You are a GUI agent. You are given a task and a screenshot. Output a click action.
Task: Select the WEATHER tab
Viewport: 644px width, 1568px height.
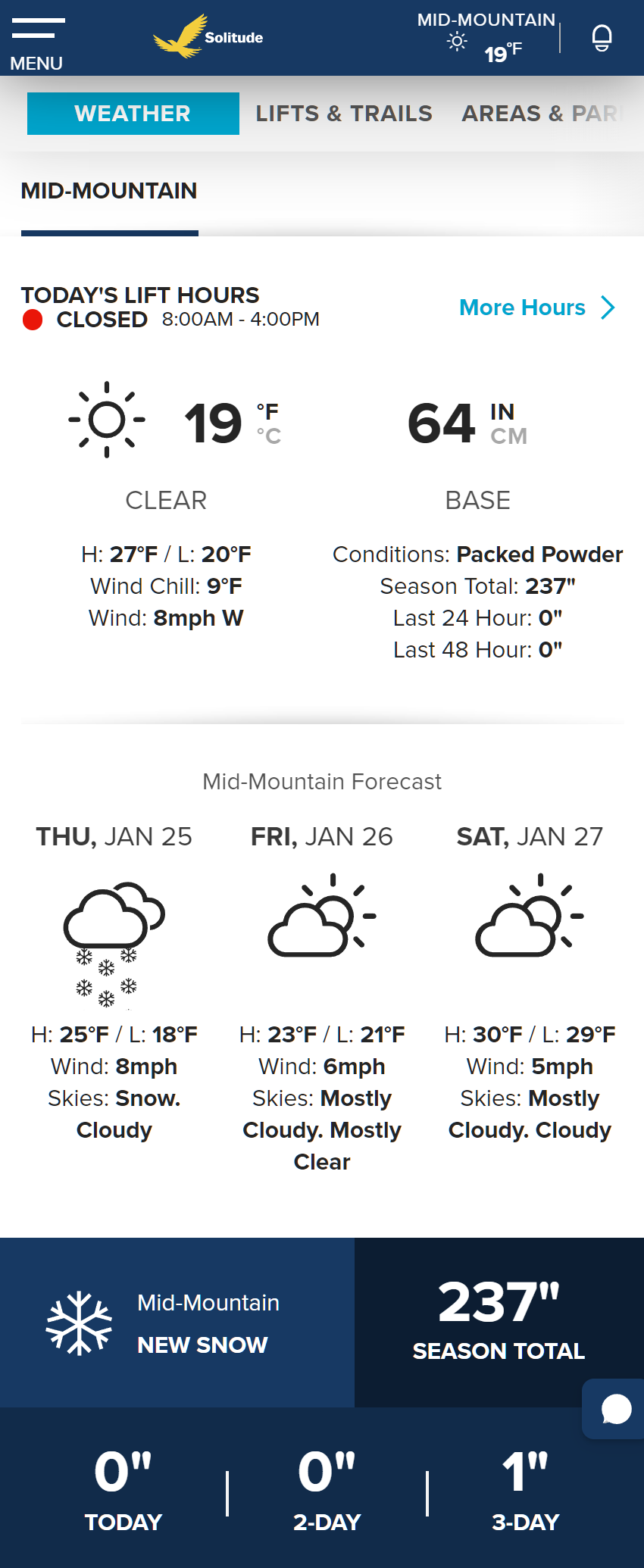click(x=133, y=114)
